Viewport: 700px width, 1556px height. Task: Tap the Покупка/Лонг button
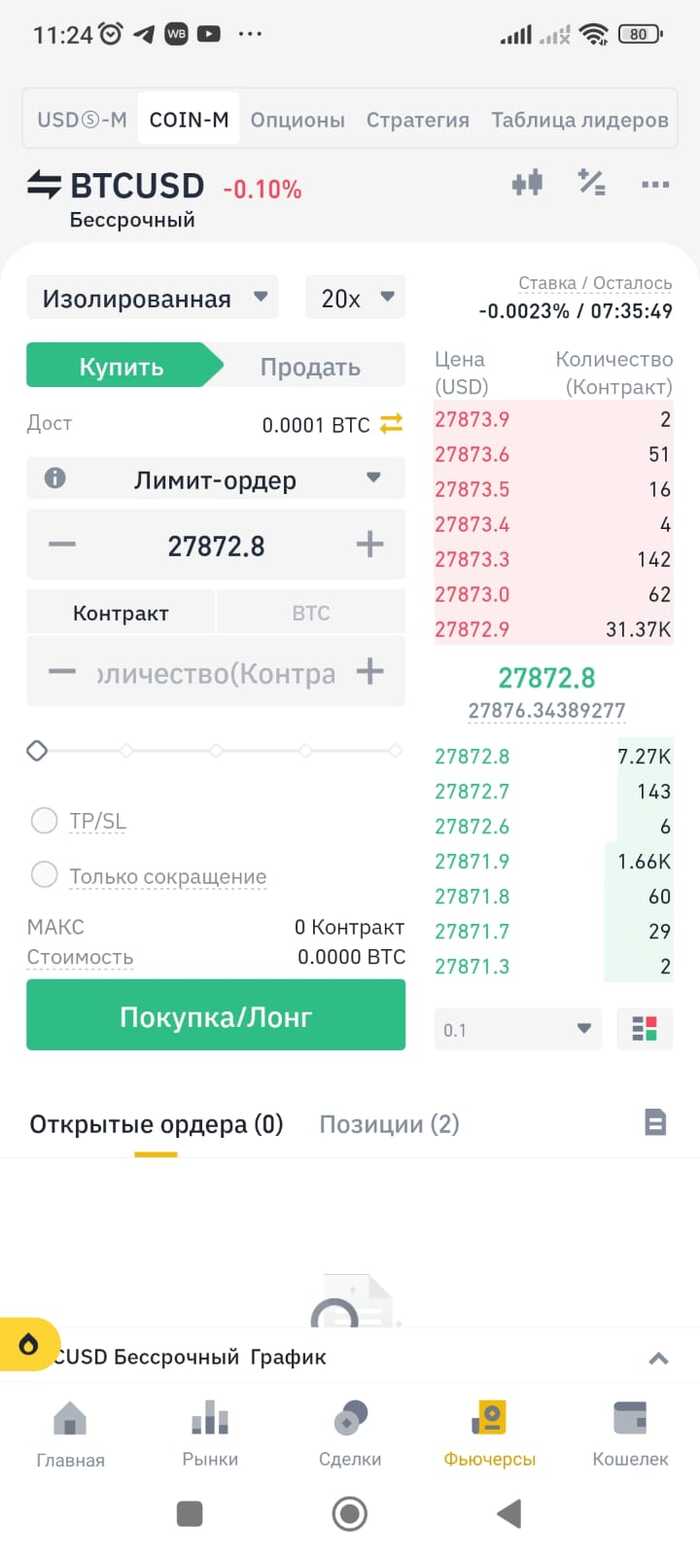pos(215,1016)
